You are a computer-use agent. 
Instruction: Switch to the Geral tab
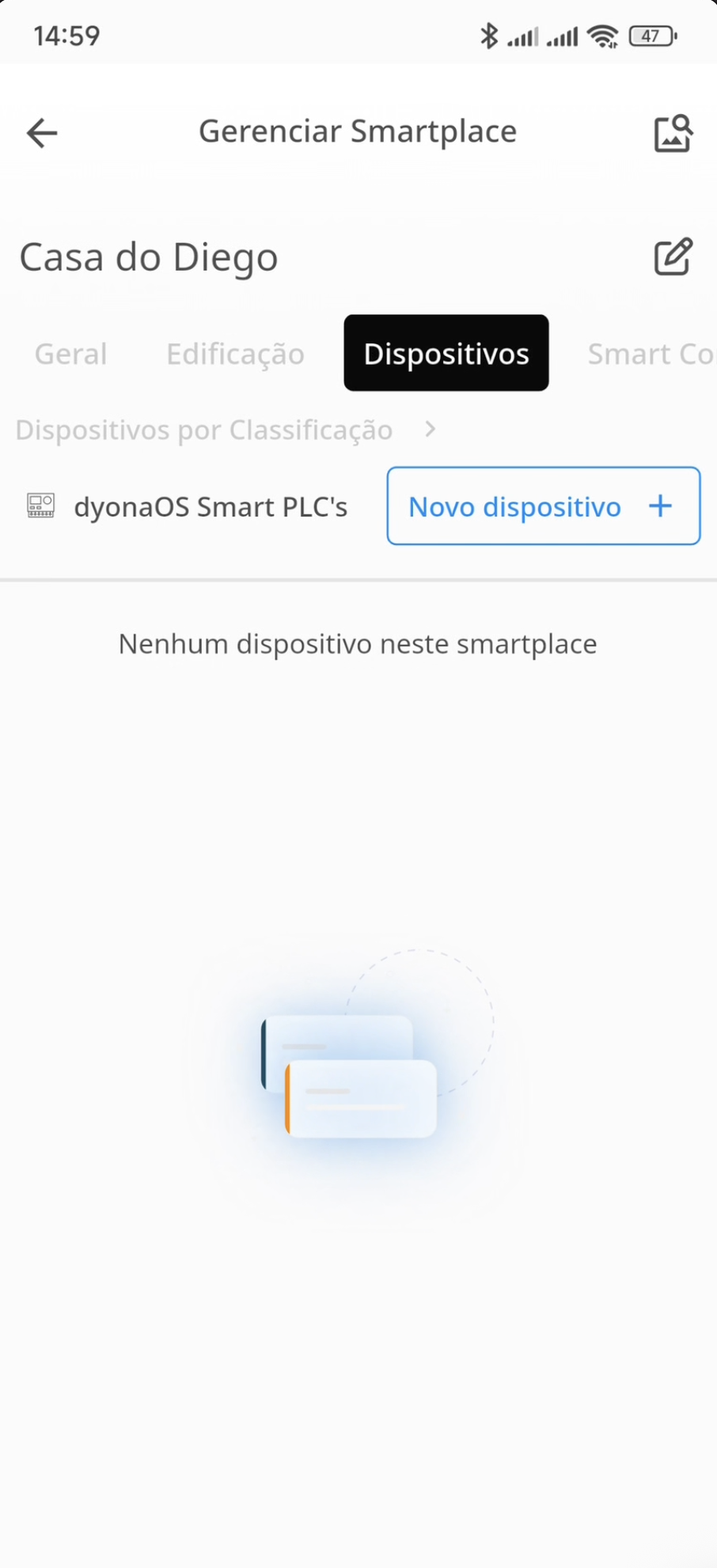coord(71,354)
